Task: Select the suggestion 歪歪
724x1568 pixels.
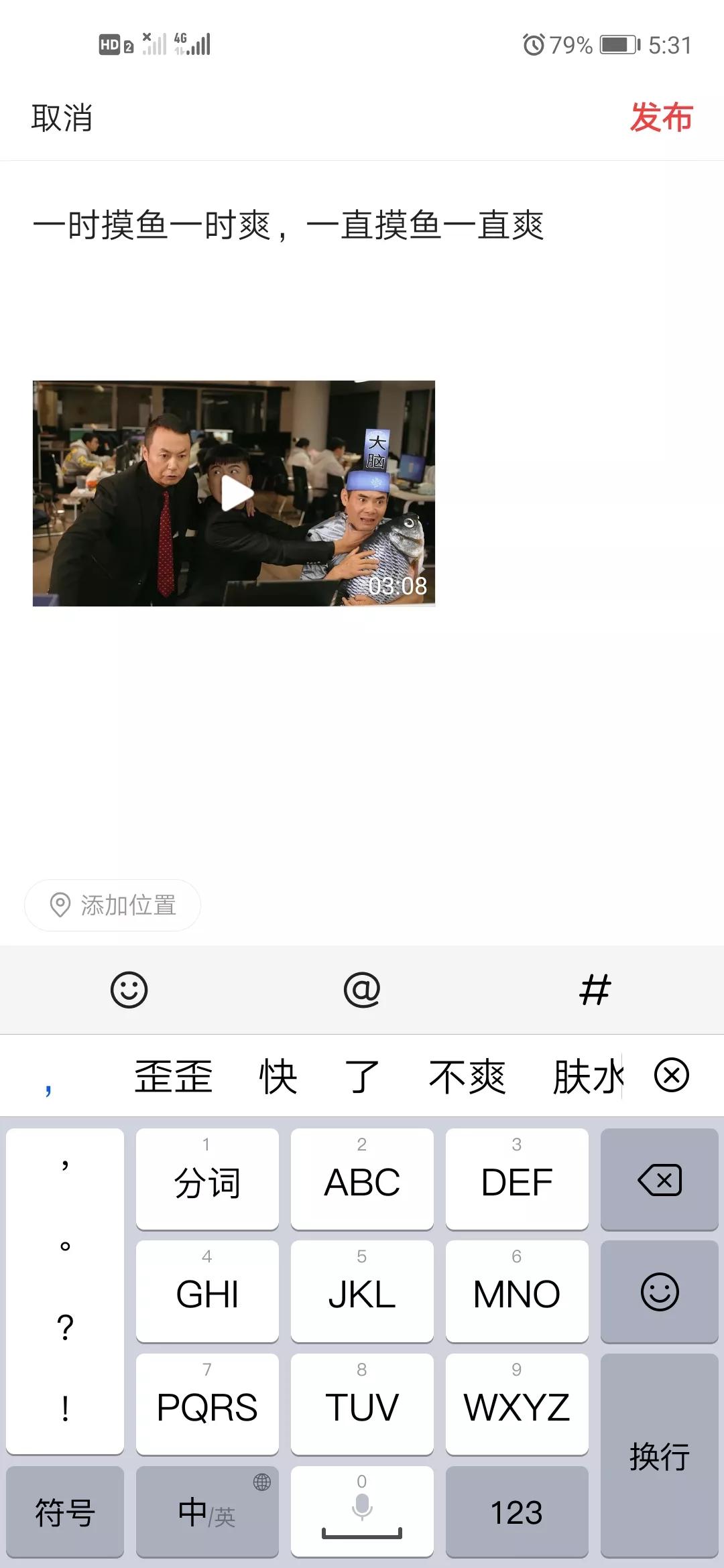Action: pos(173,1076)
